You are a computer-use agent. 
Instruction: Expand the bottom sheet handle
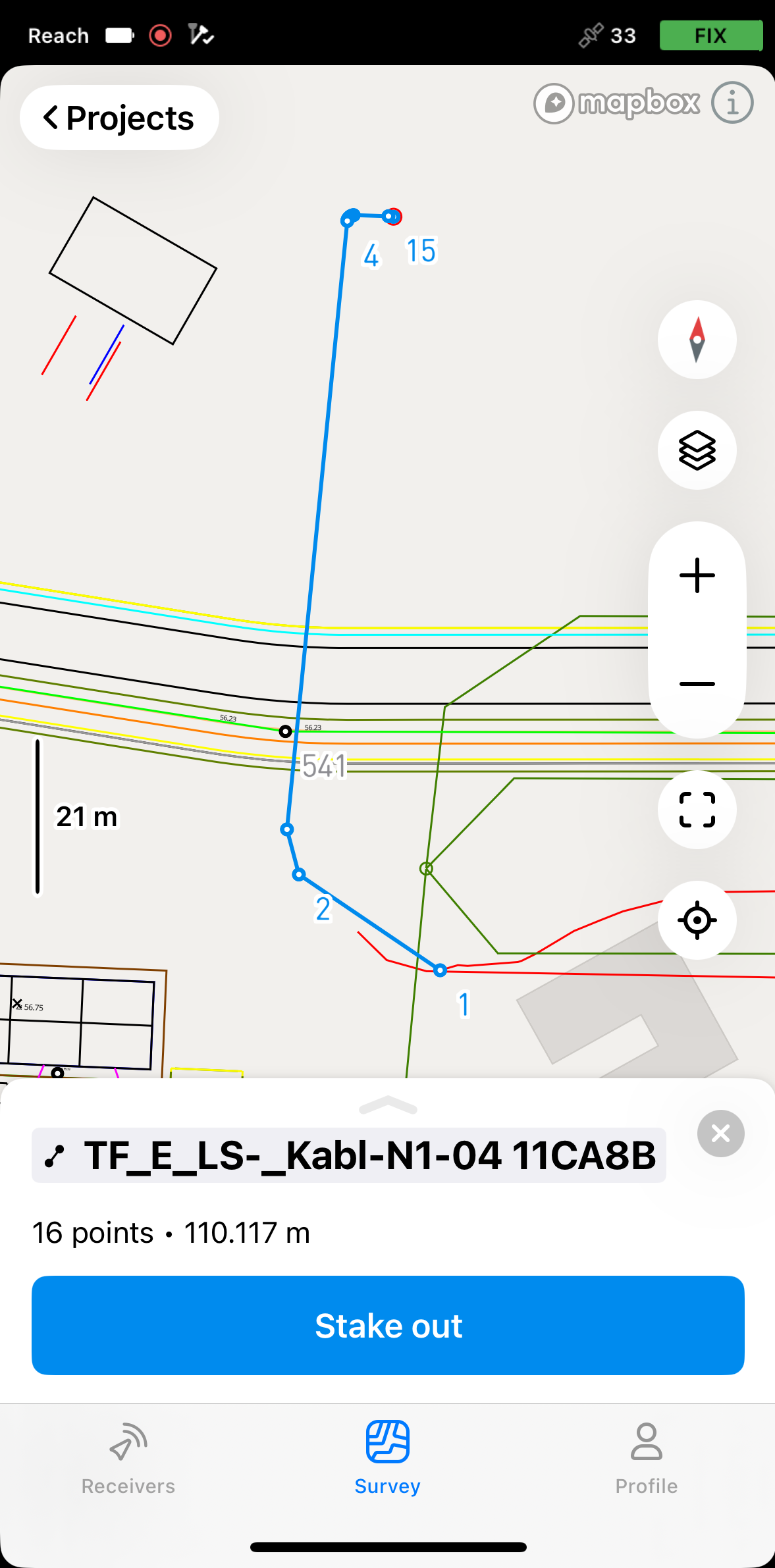(x=388, y=1105)
